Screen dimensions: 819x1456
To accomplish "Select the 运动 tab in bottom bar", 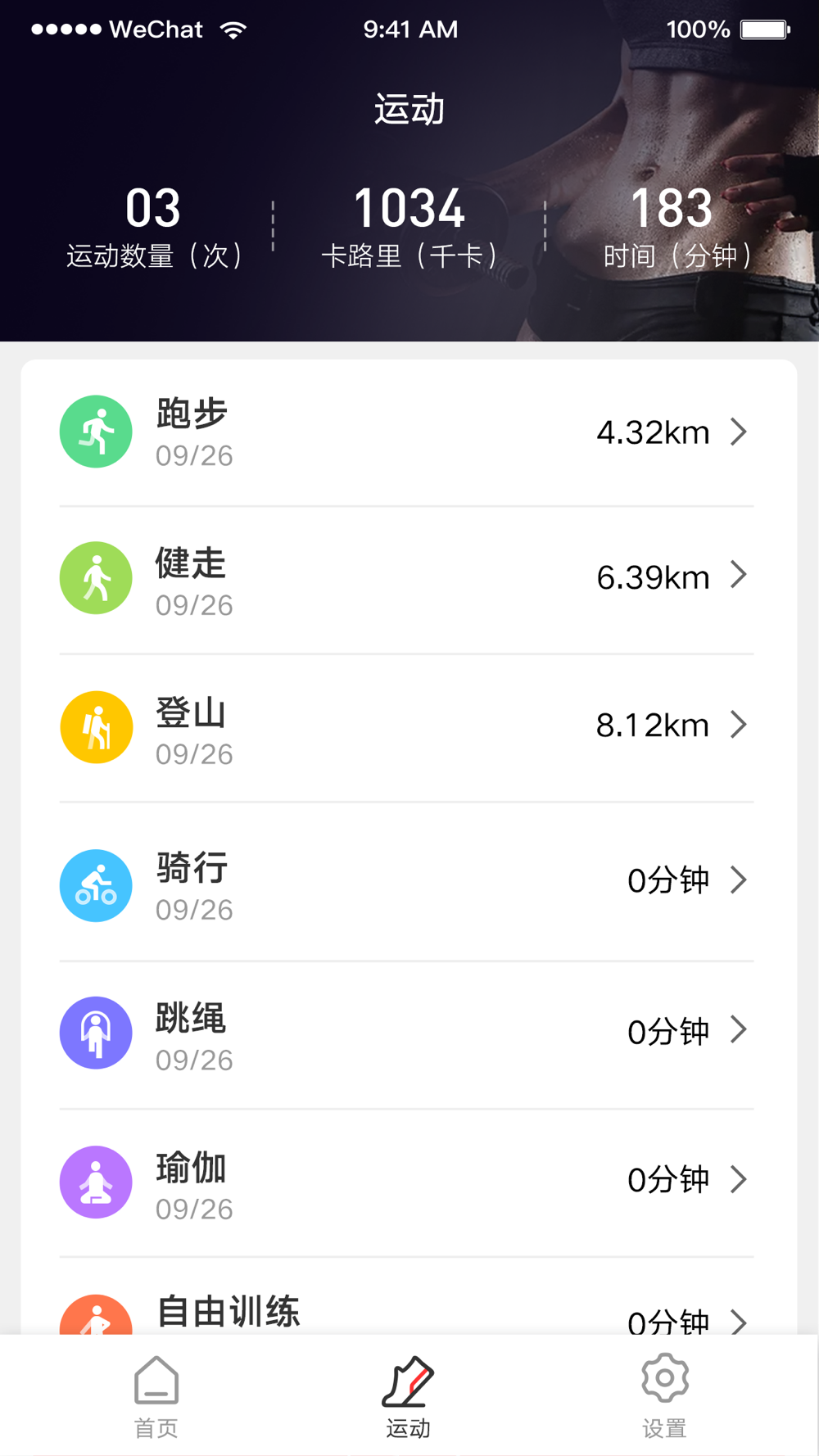I will [408, 1397].
